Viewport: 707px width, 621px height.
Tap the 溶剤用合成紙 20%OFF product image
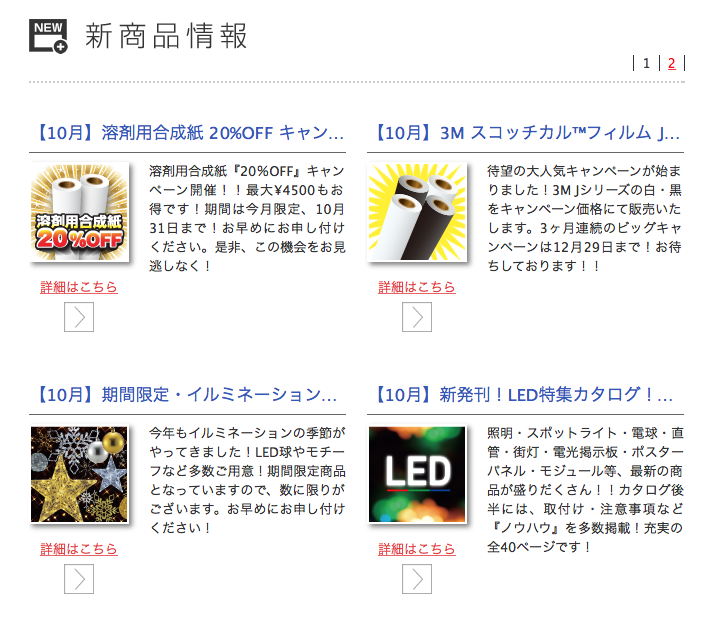click(79, 211)
